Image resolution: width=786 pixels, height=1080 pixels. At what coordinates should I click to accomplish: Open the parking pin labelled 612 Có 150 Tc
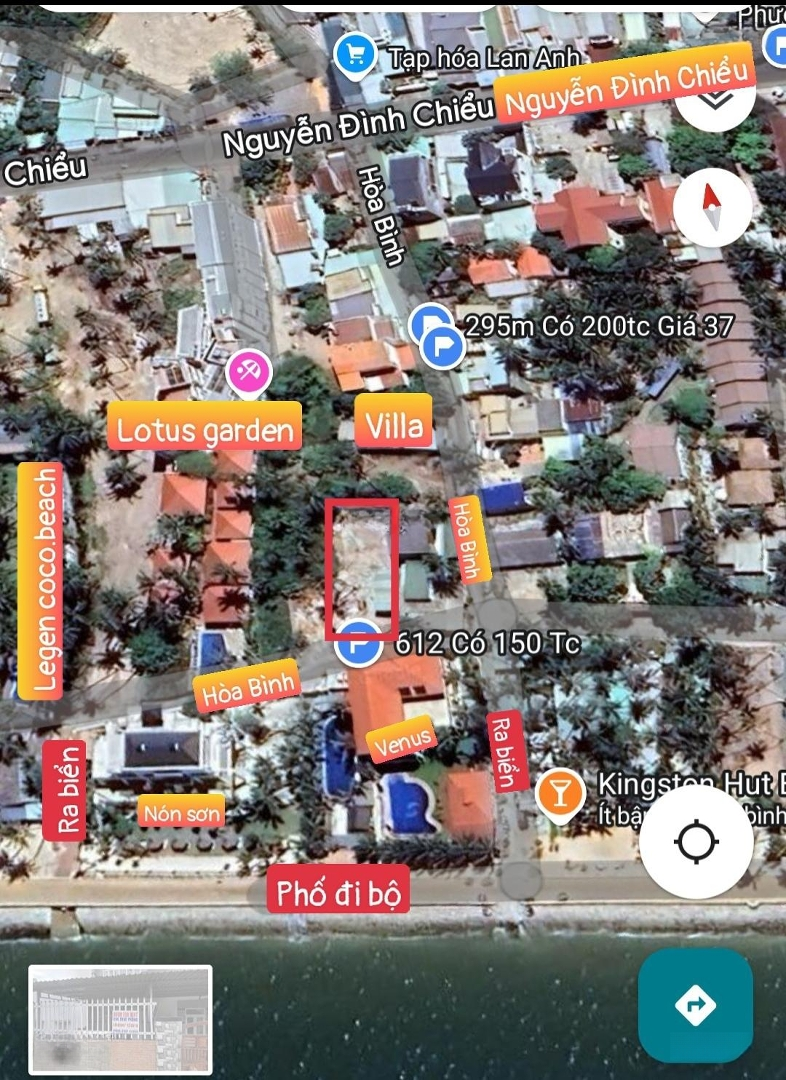coord(357,645)
